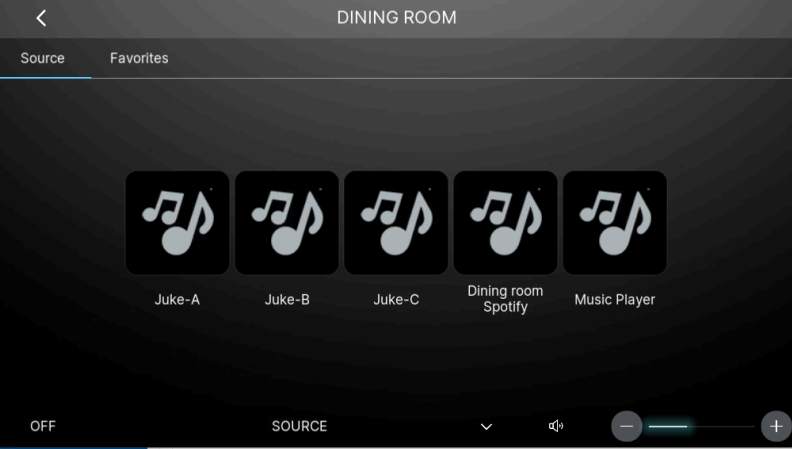Image resolution: width=792 pixels, height=449 pixels.
Task: Select the Music Player source
Action: [614, 222]
